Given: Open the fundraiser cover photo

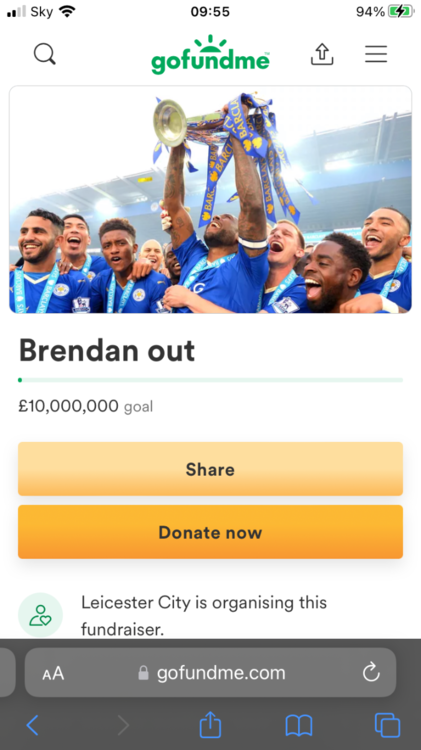Looking at the screenshot, I should point(210,199).
